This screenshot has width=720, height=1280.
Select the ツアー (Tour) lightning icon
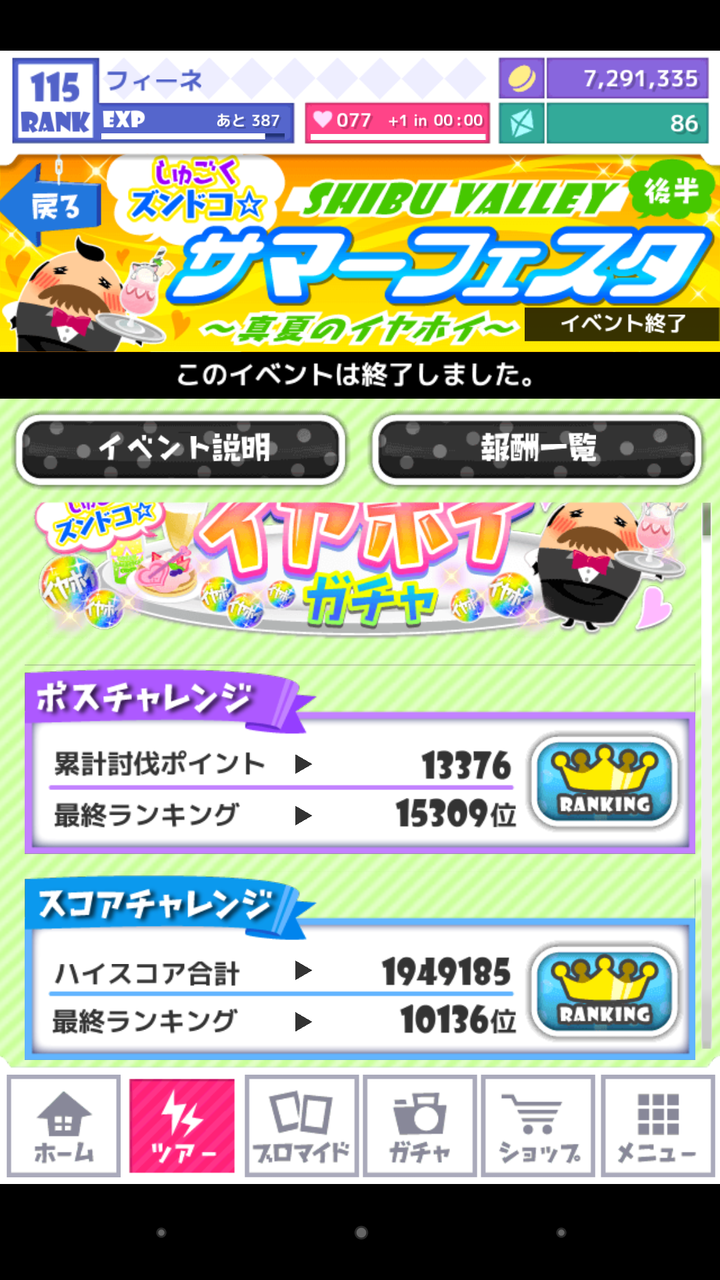pos(180,1124)
